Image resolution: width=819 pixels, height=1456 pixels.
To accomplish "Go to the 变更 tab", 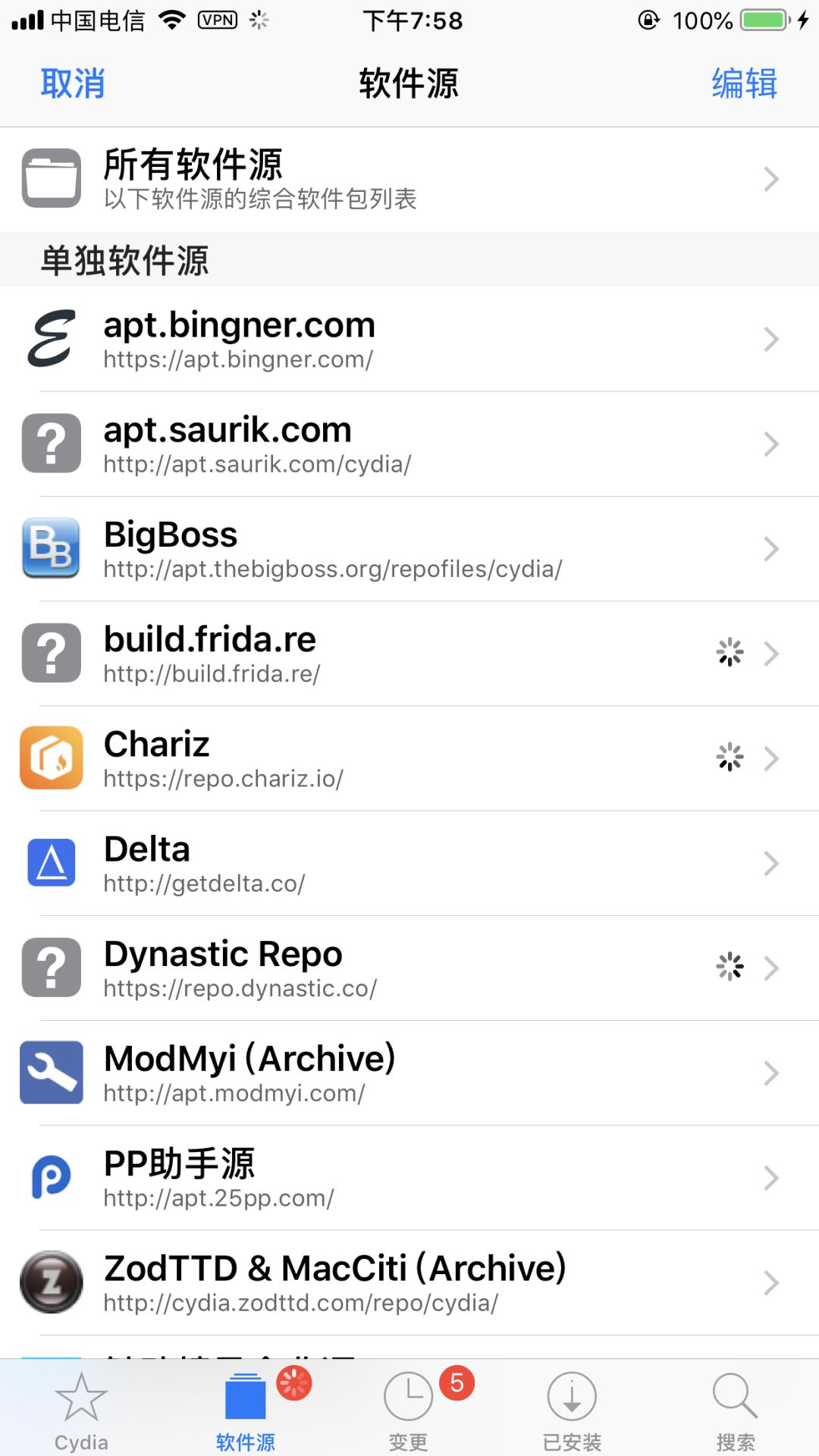I will pyautogui.click(x=409, y=1410).
